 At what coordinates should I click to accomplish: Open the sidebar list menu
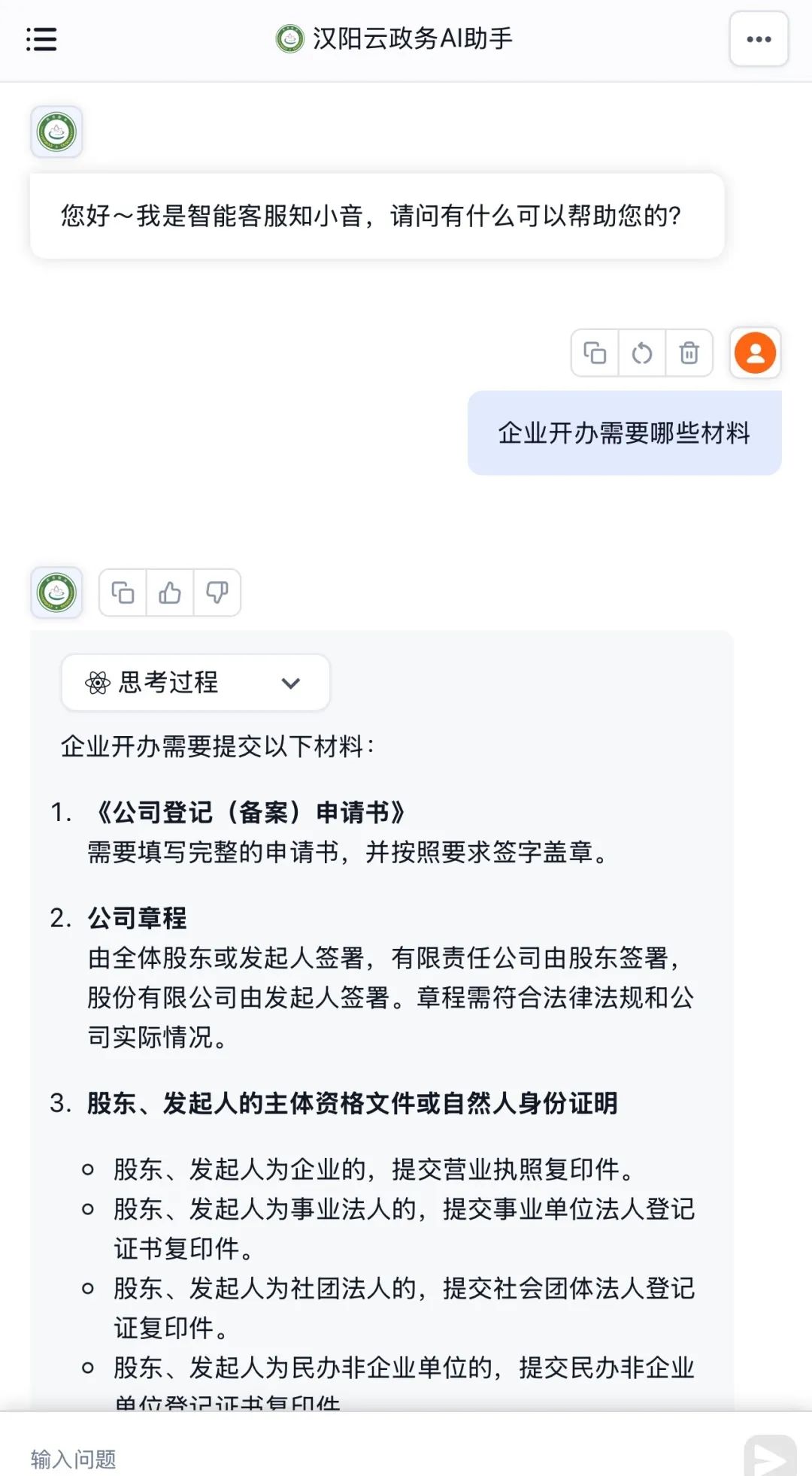[41, 39]
